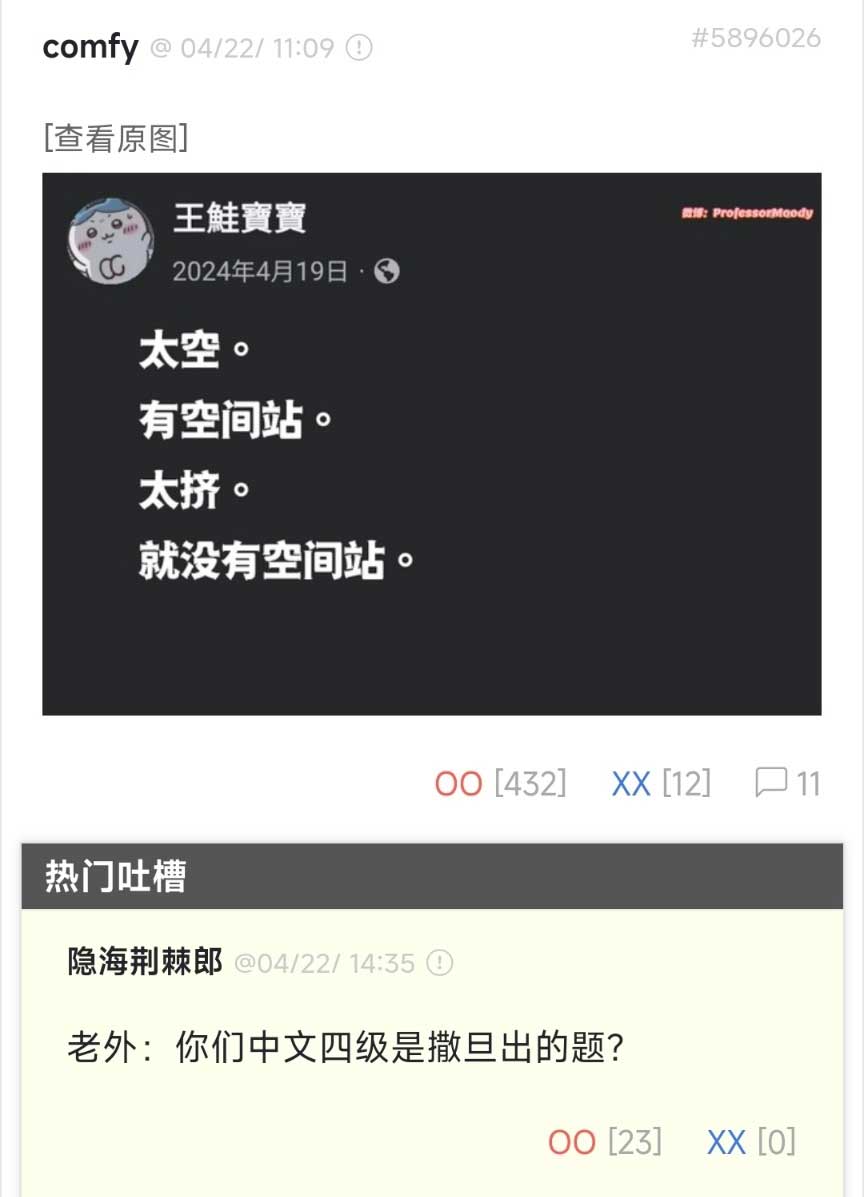Open post number #5896026 link
This screenshot has height=1197, width=864.
coord(755,39)
